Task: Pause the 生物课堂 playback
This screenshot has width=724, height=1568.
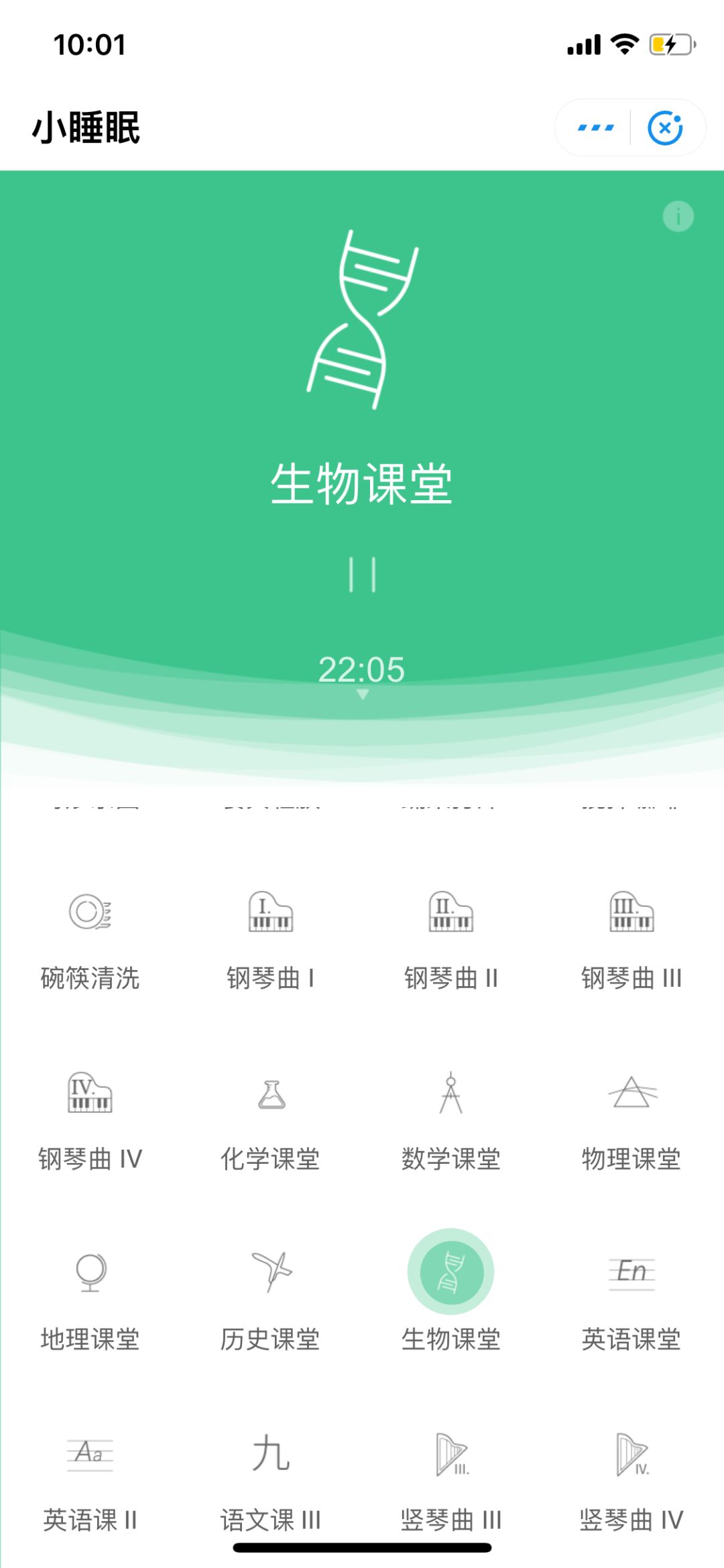Action: 362,575
